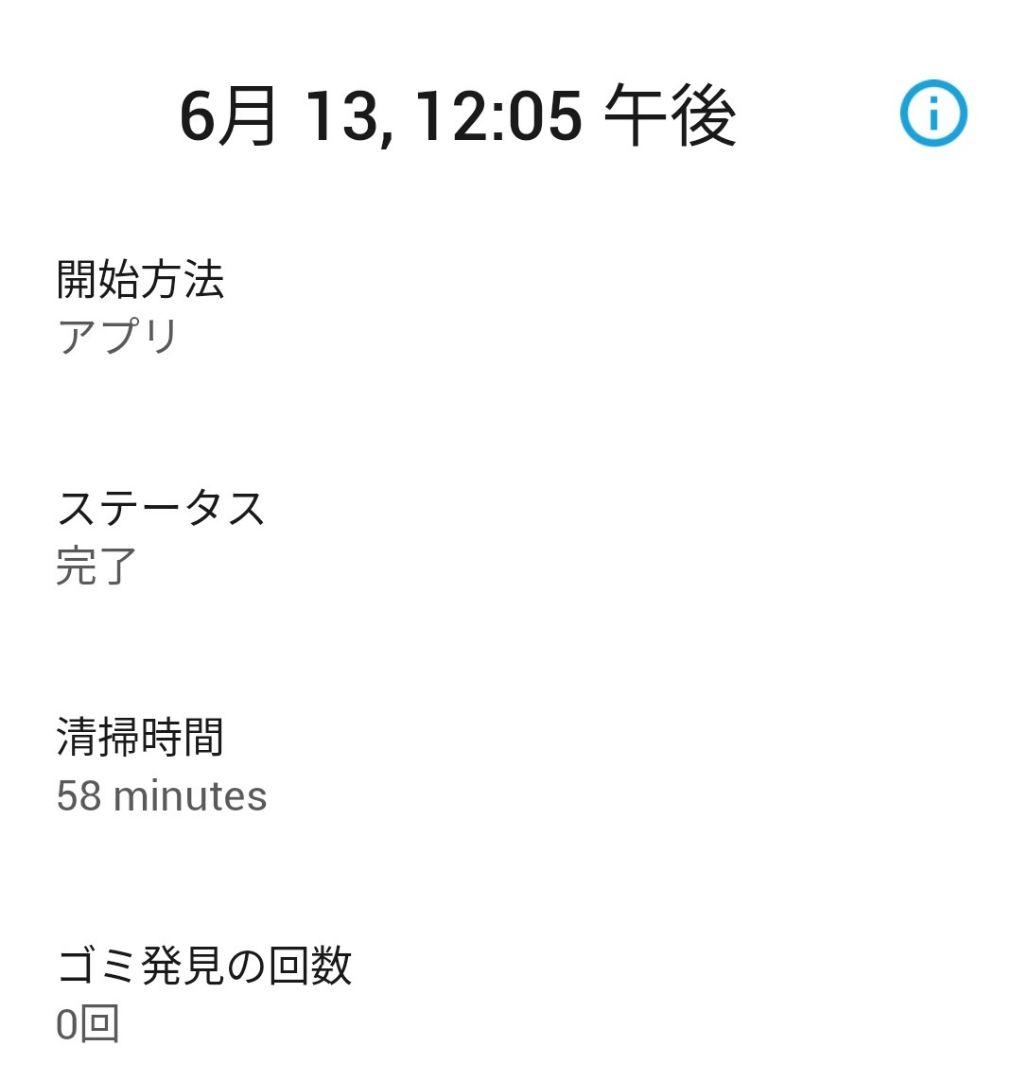The width and height of the screenshot is (1019, 1080).
Task: Select the information icon near the date header
Action: tap(931, 115)
